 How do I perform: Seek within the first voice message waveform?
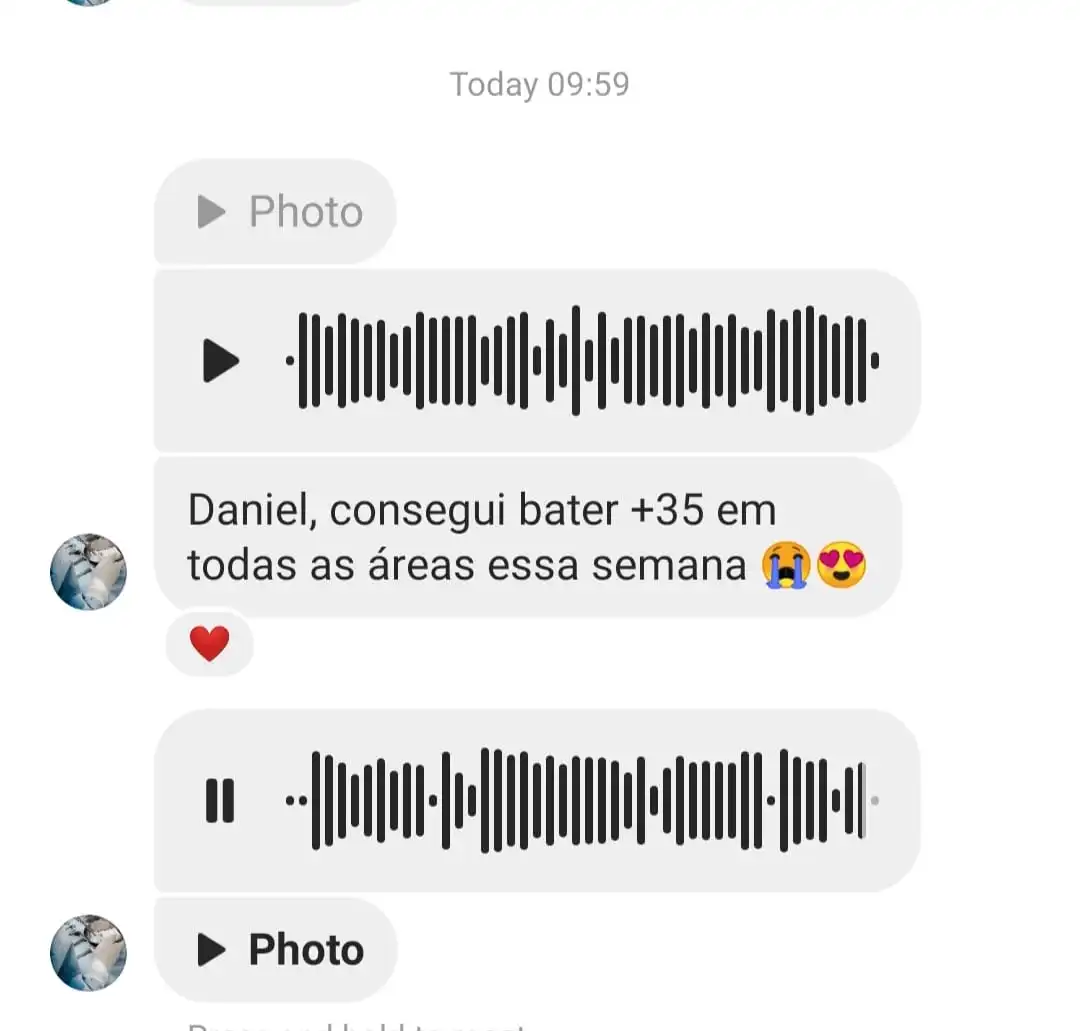click(580, 360)
